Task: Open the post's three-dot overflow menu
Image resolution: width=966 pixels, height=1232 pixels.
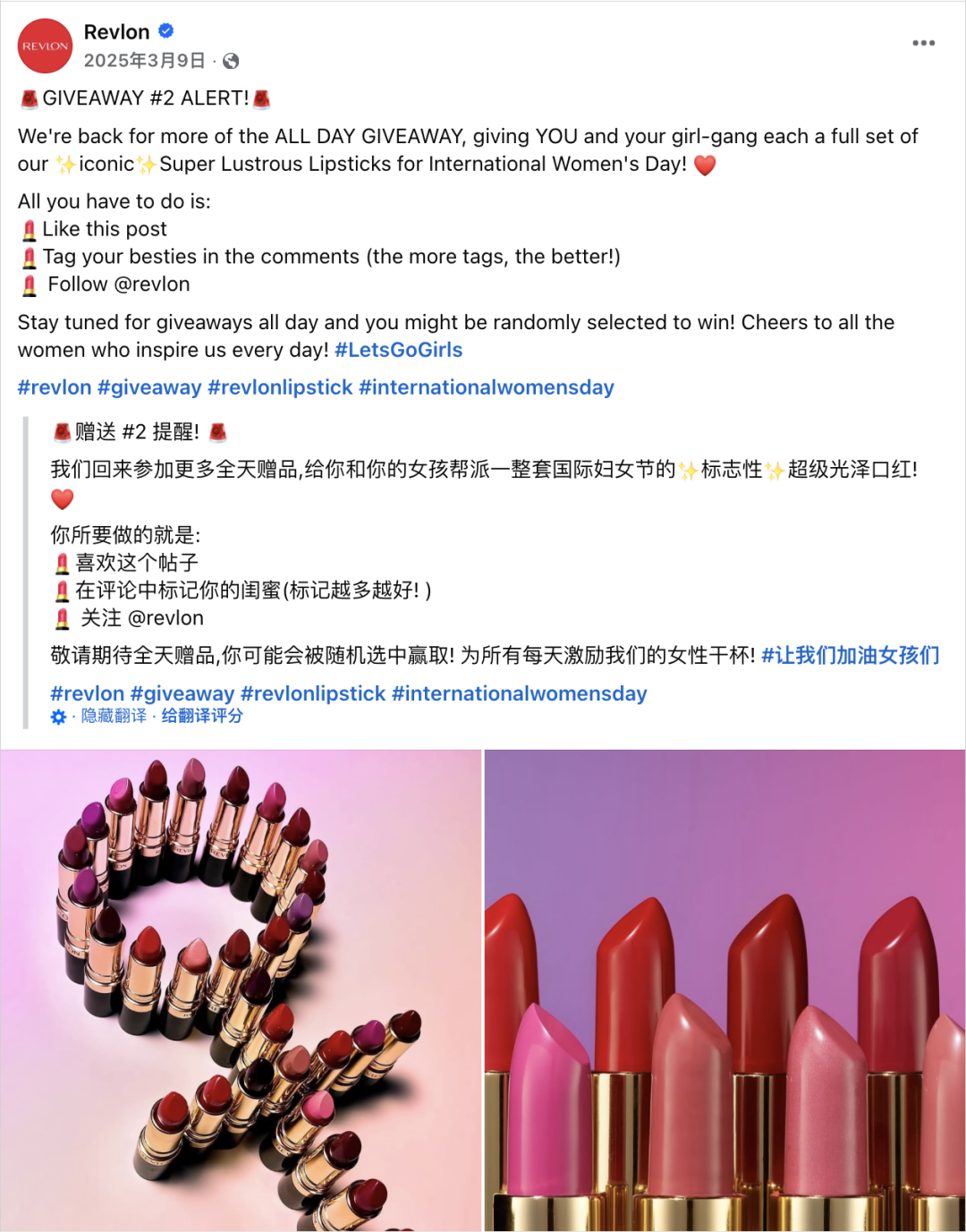Action: [923, 43]
